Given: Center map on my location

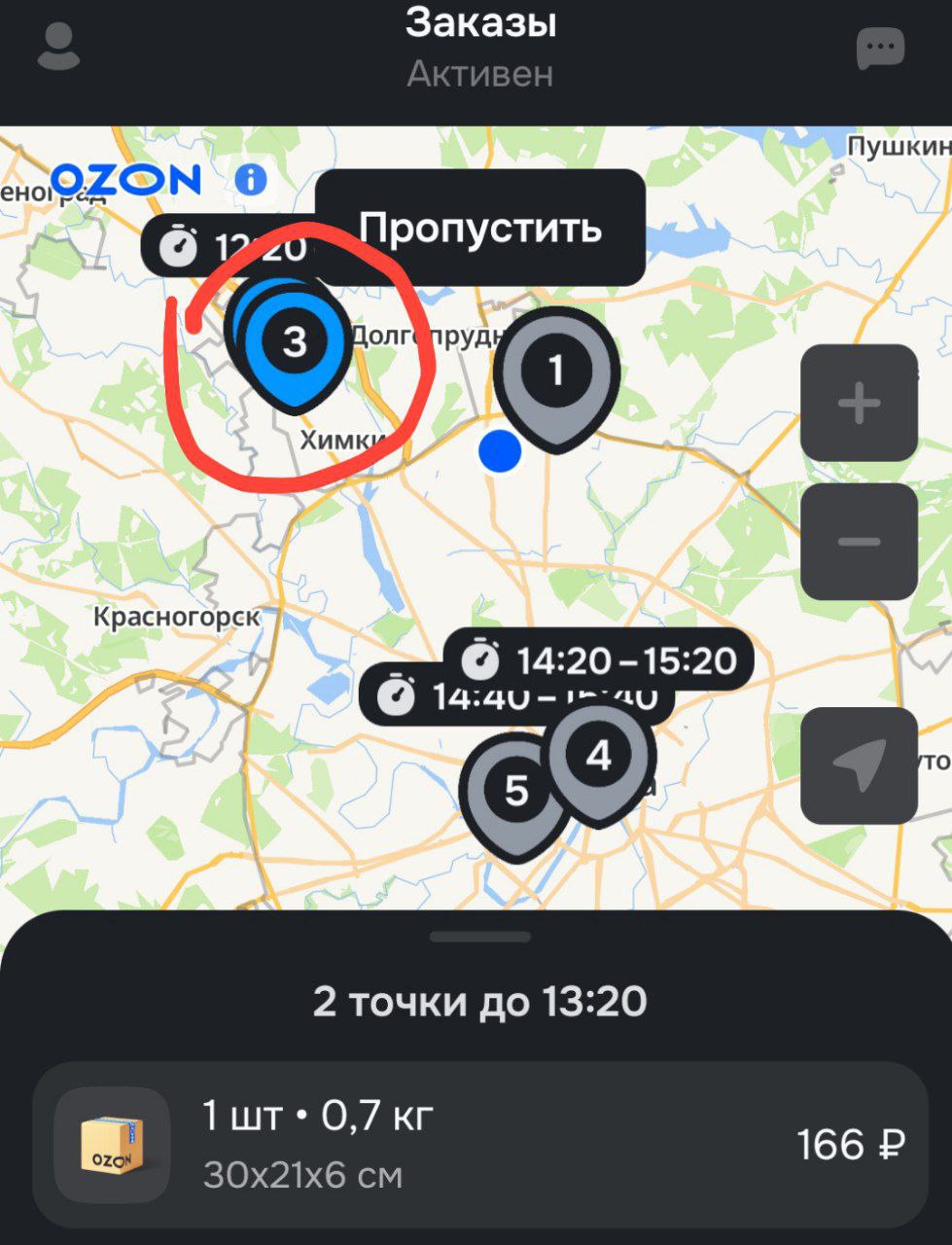Looking at the screenshot, I should pyautogui.click(x=859, y=765).
